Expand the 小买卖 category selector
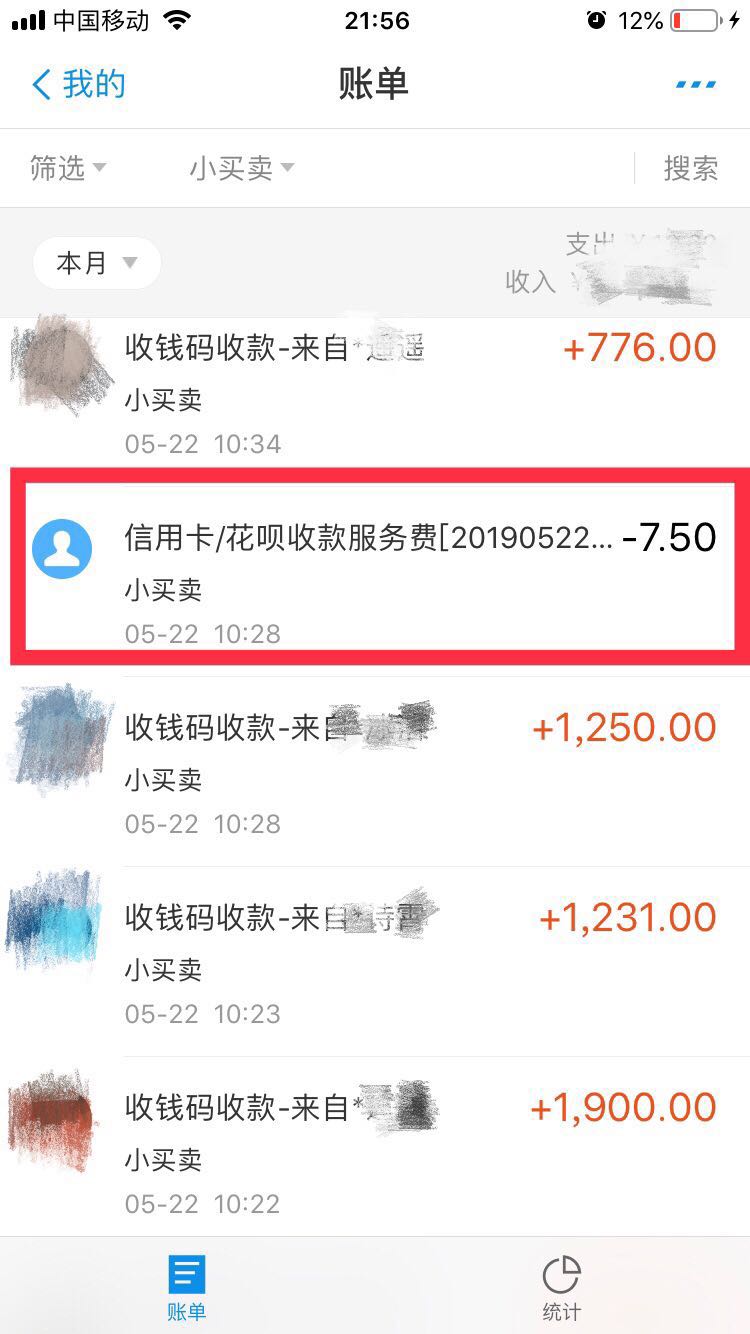This screenshot has width=750, height=1334. click(x=240, y=168)
